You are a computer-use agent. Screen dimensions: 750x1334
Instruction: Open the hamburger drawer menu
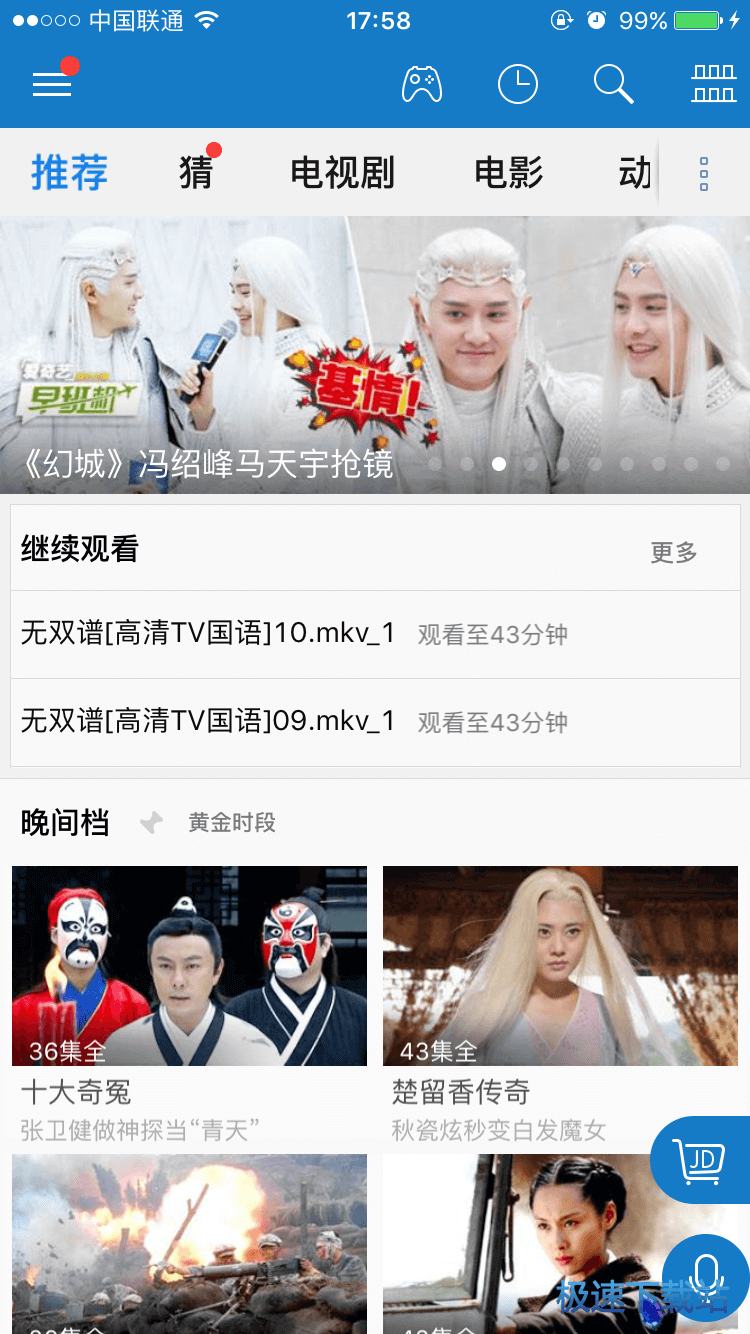pyautogui.click(x=52, y=84)
